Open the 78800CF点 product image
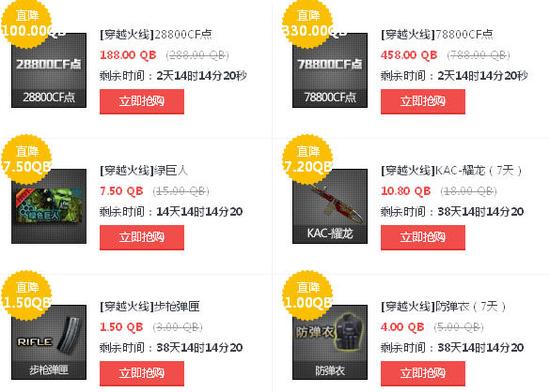Screen dimensions: 550x392 330,70
